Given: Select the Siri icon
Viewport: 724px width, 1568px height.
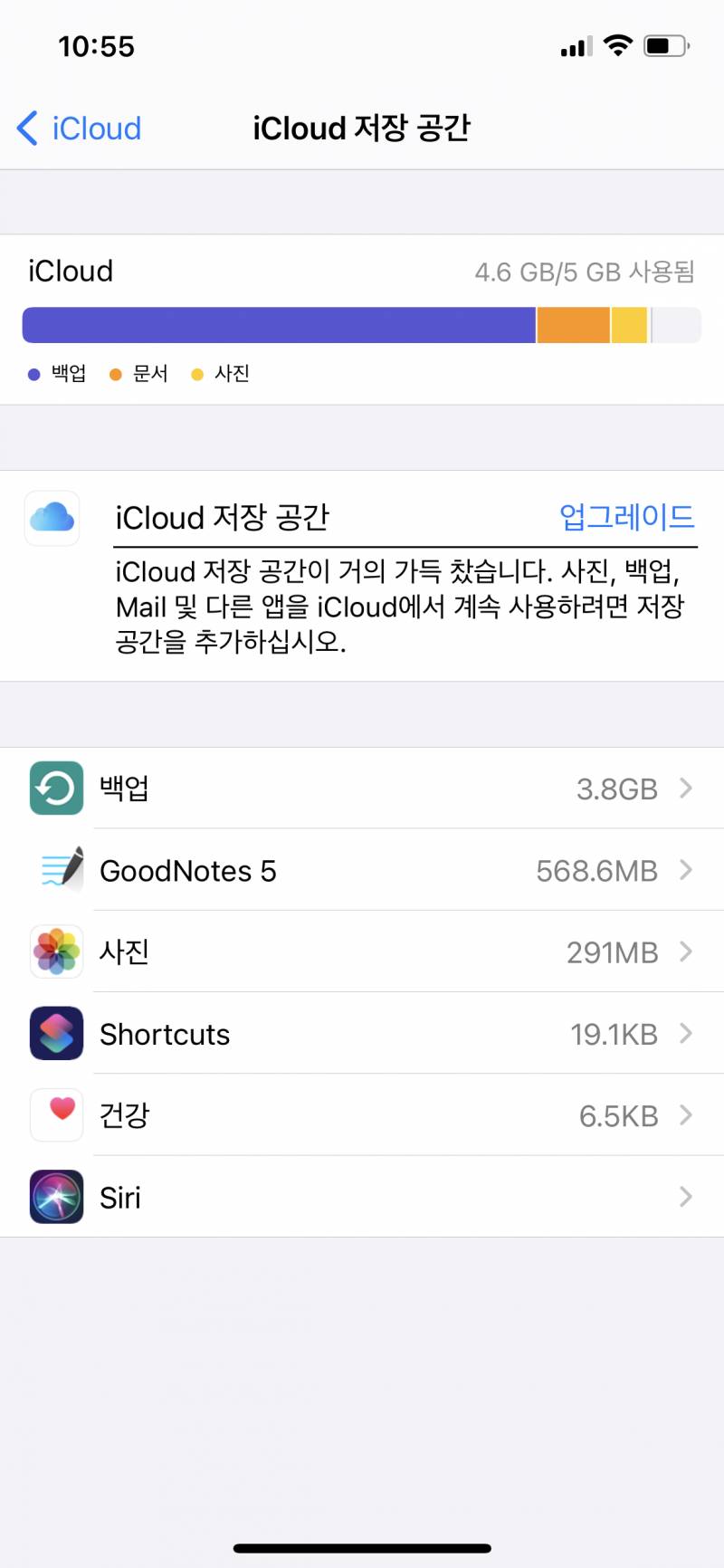Looking at the screenshot, I should coord(55,1196).
